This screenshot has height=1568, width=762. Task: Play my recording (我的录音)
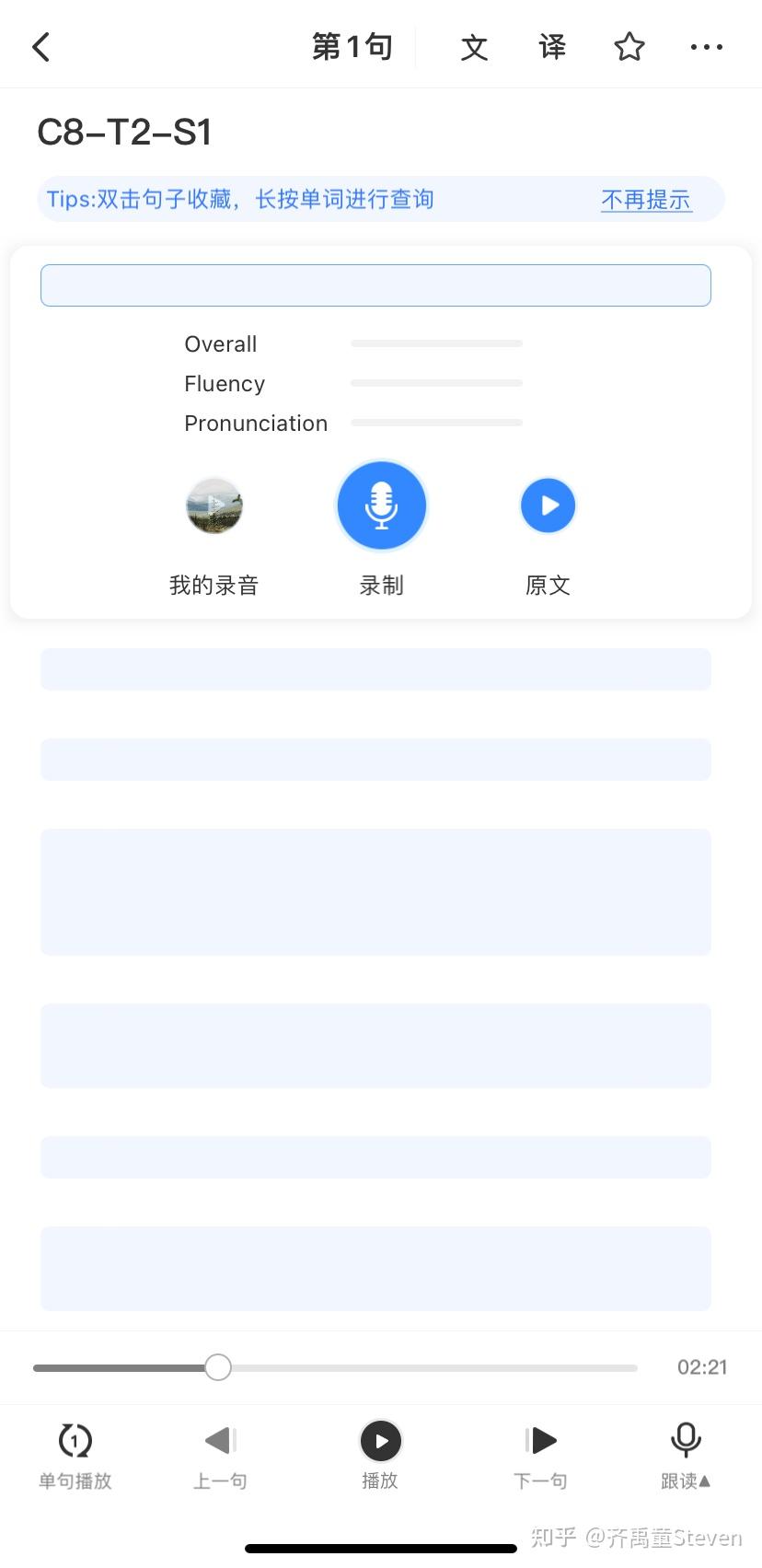click(214, 506)
